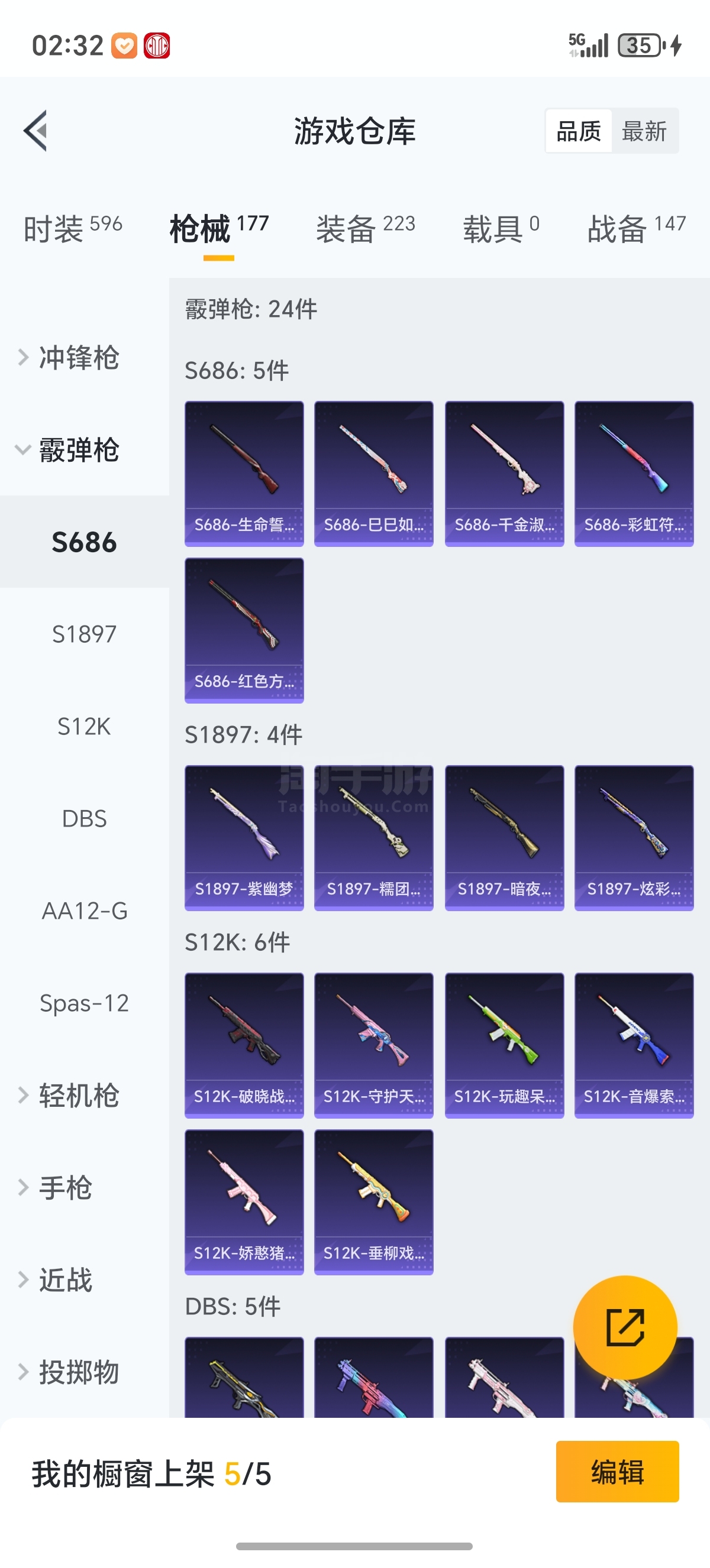Tap the orange floating share button
The image size is (710, 1568).
(x=625, y=1327)
